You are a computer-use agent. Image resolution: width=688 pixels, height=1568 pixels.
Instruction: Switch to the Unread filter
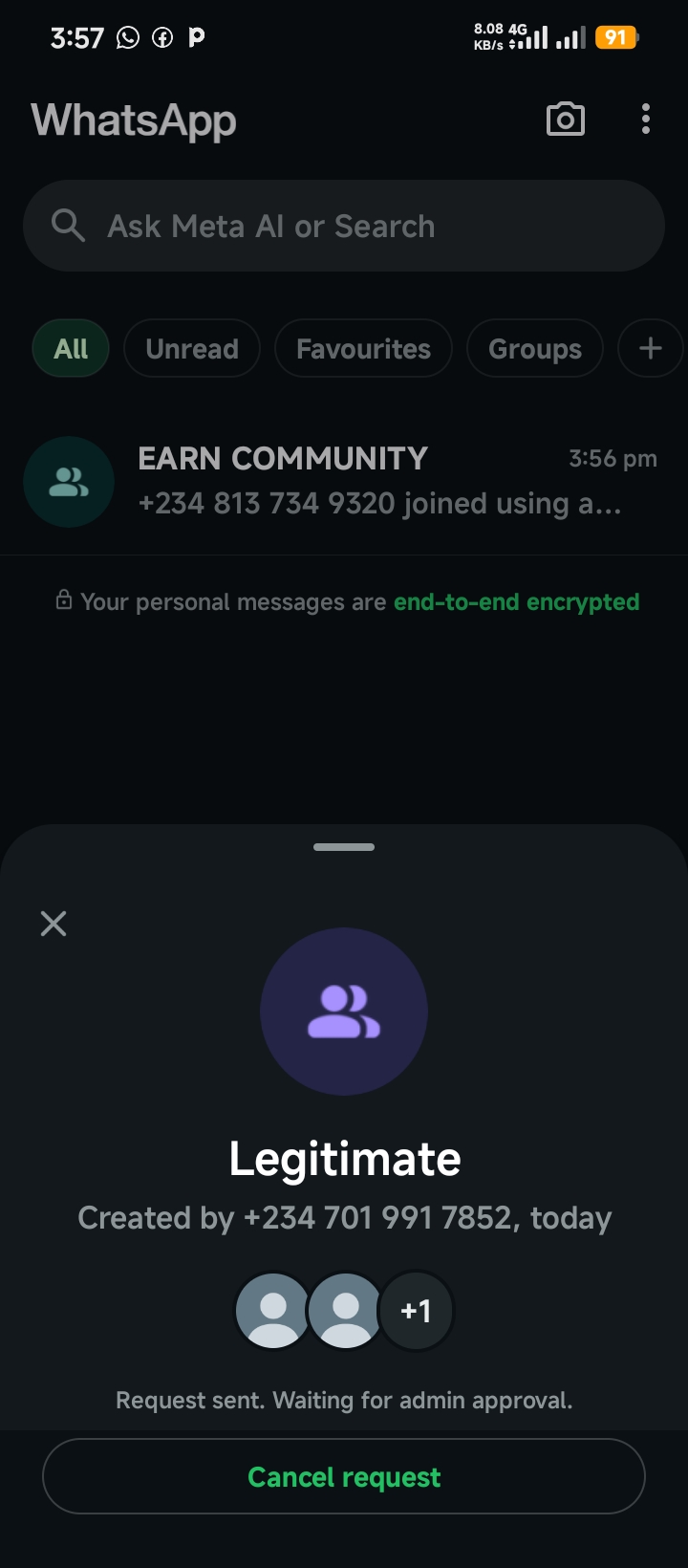coord(192,349)
